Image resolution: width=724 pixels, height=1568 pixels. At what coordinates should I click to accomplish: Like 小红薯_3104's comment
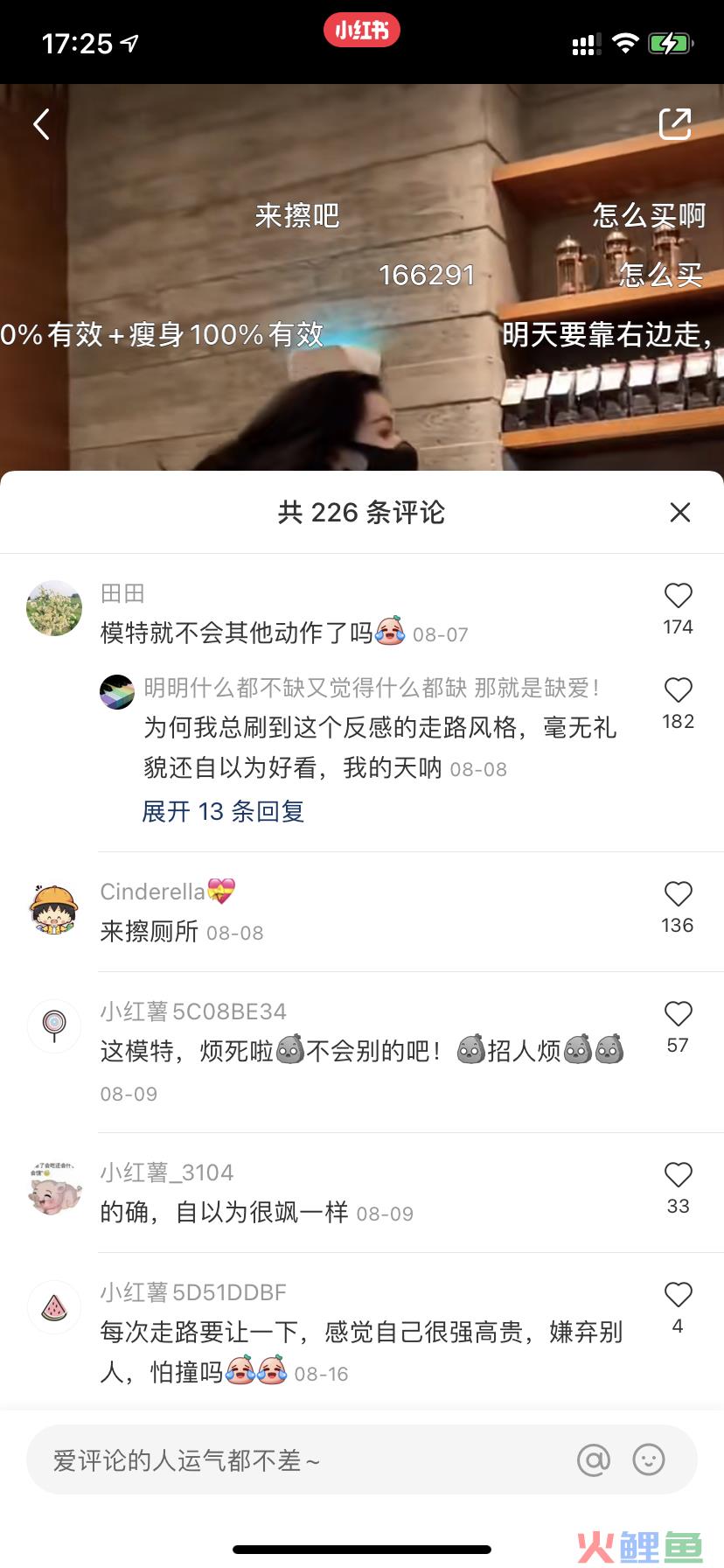(x=678, y=1175)
